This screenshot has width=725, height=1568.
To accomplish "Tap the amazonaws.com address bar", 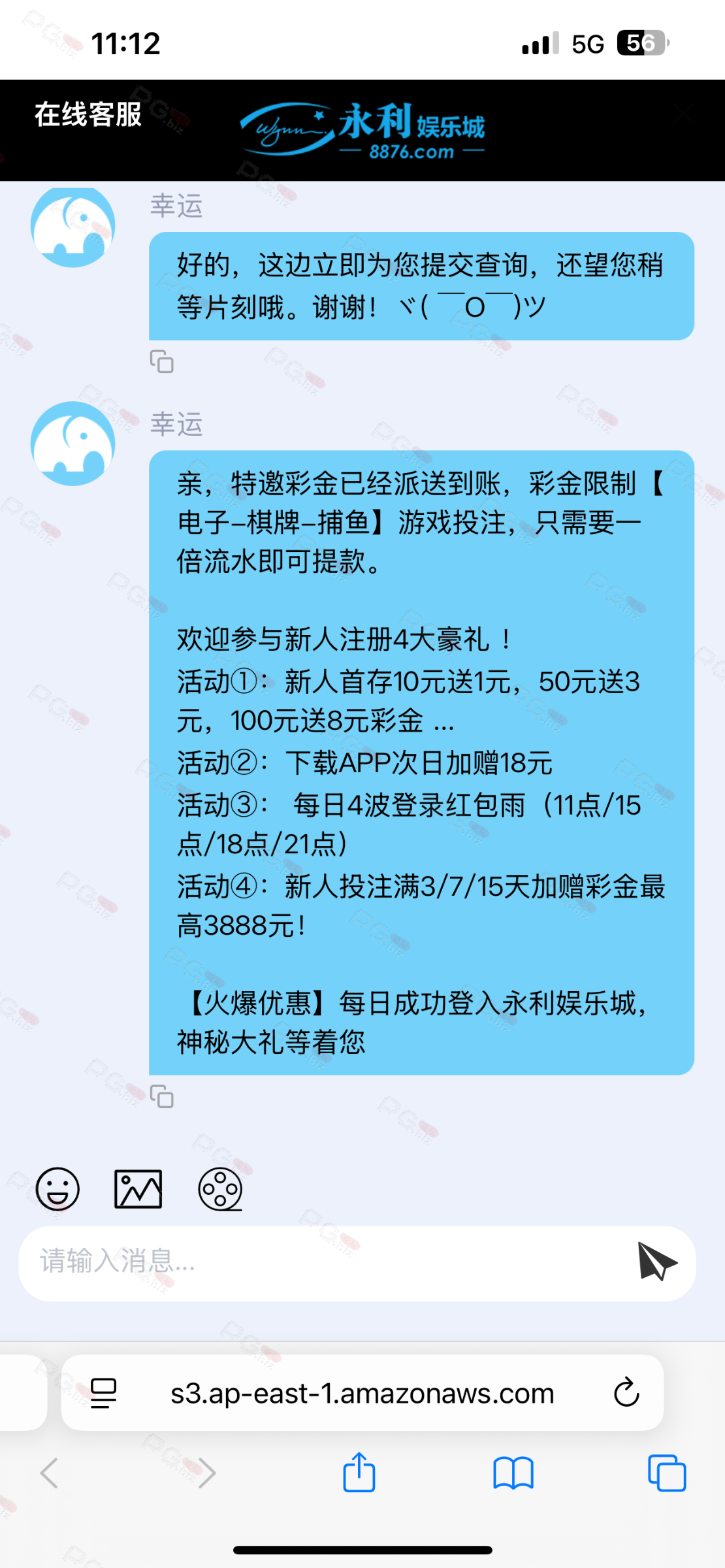I will (362, 1394).
